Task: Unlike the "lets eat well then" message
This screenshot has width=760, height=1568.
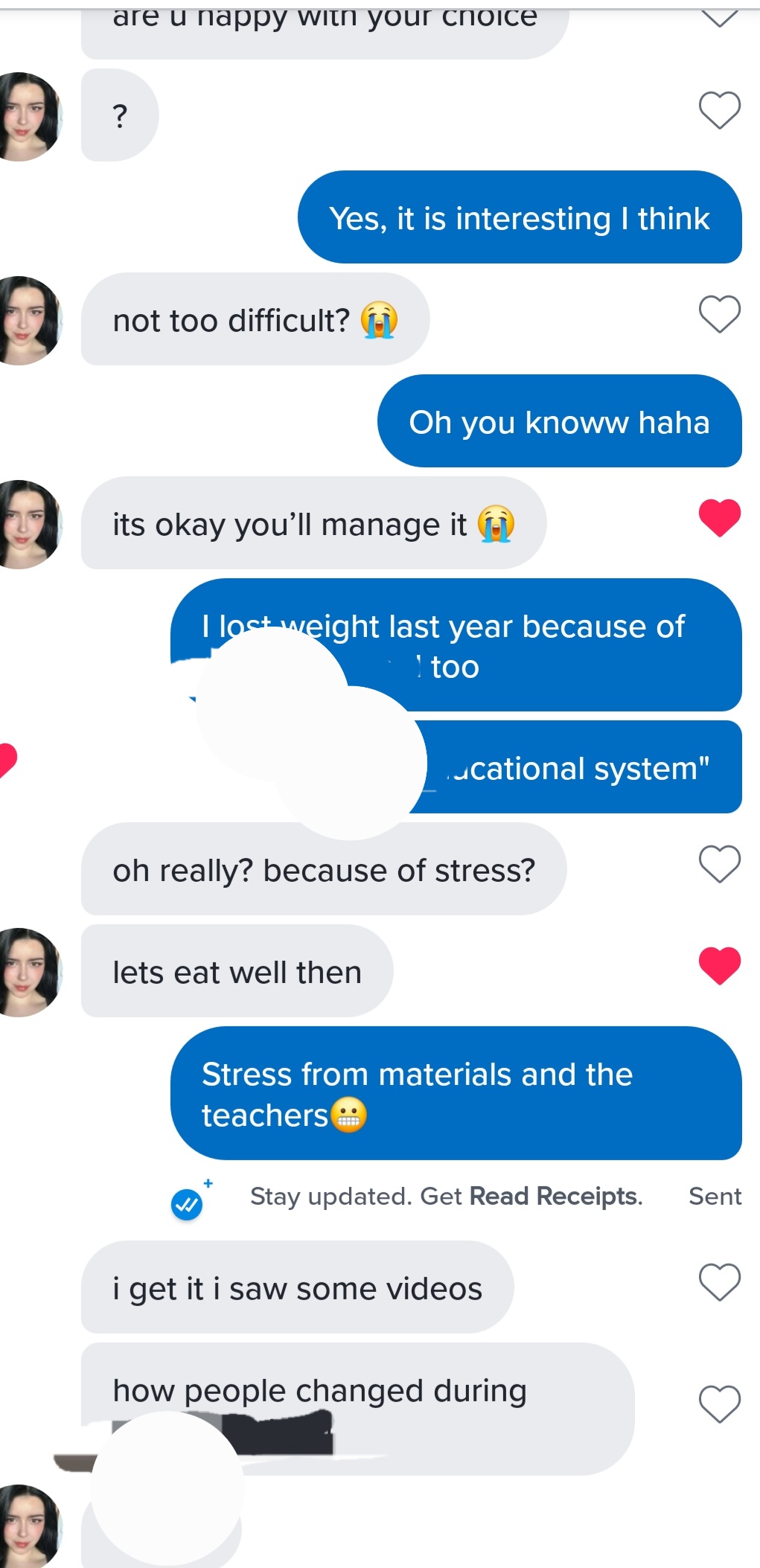Action: [719, 966]
